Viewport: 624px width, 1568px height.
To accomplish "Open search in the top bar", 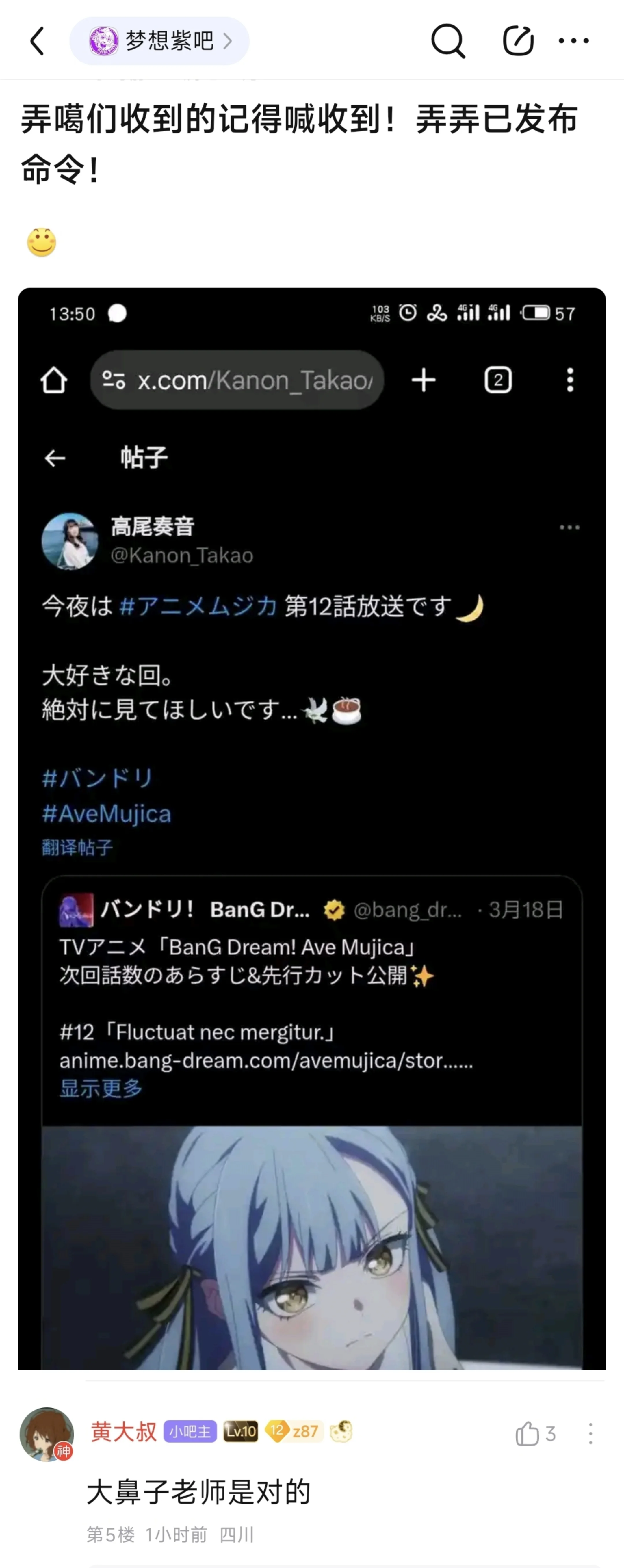I will pos(448,41).
